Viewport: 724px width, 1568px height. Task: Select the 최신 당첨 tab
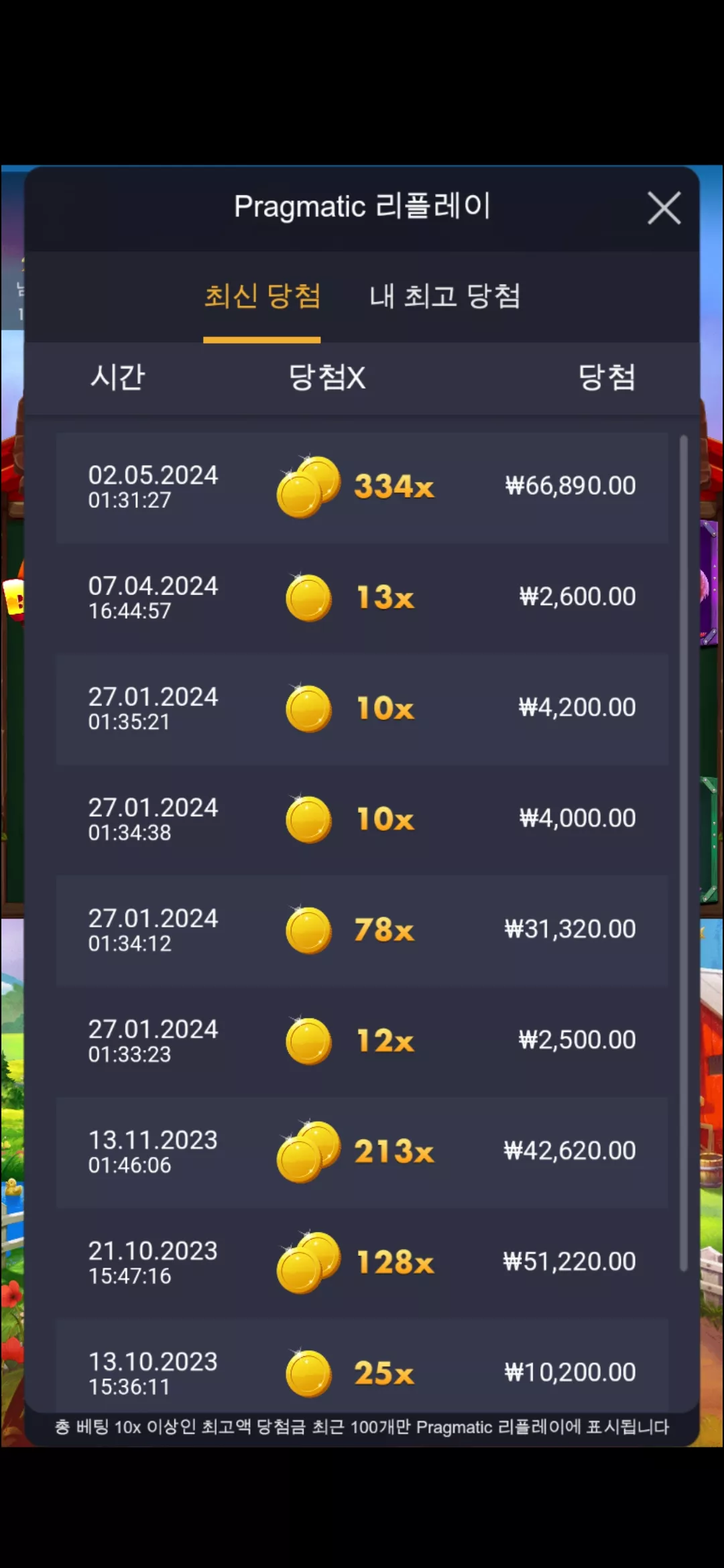click(262, 296)
